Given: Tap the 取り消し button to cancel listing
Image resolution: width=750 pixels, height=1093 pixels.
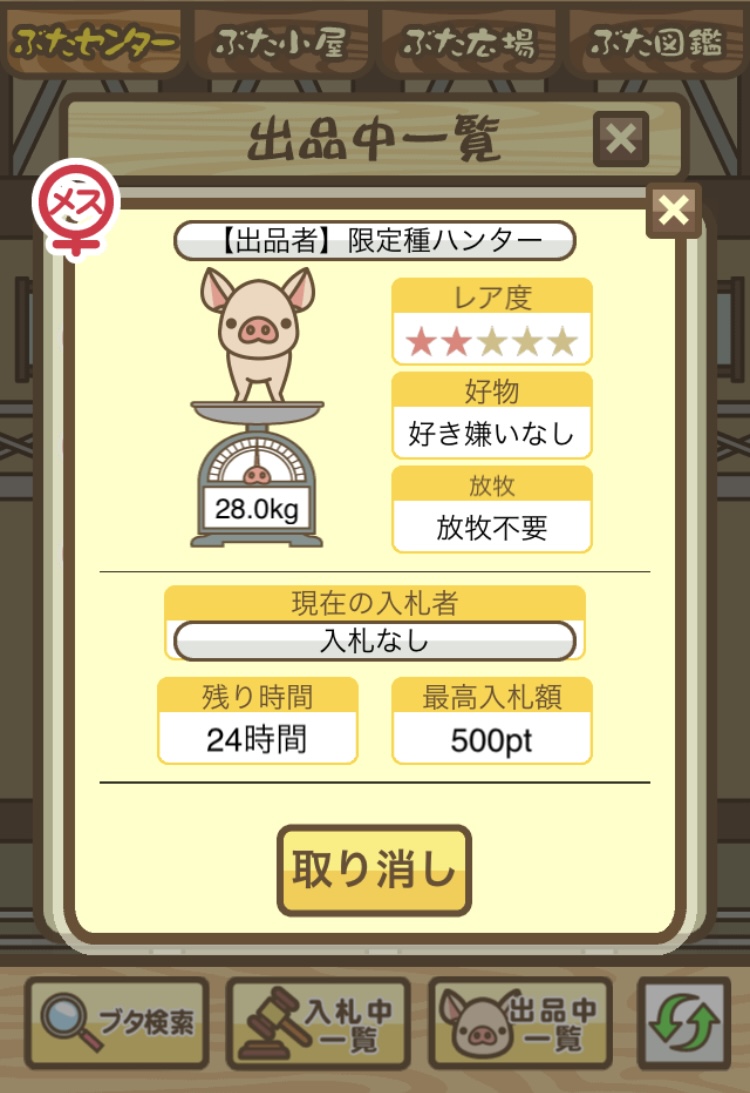Looking at the screenshot, I should (x=374, y=870).
